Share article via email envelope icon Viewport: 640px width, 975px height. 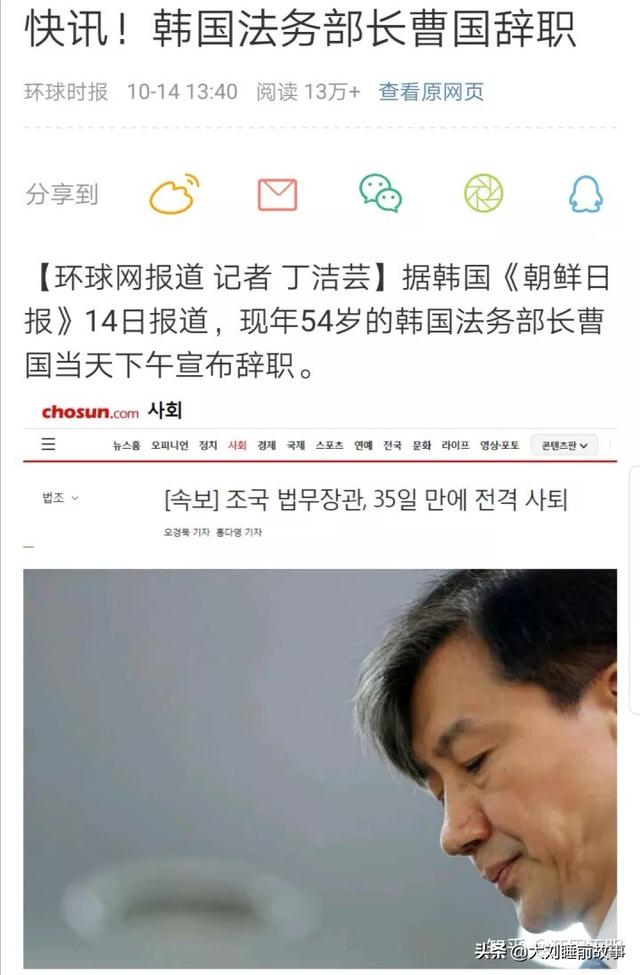277,193
